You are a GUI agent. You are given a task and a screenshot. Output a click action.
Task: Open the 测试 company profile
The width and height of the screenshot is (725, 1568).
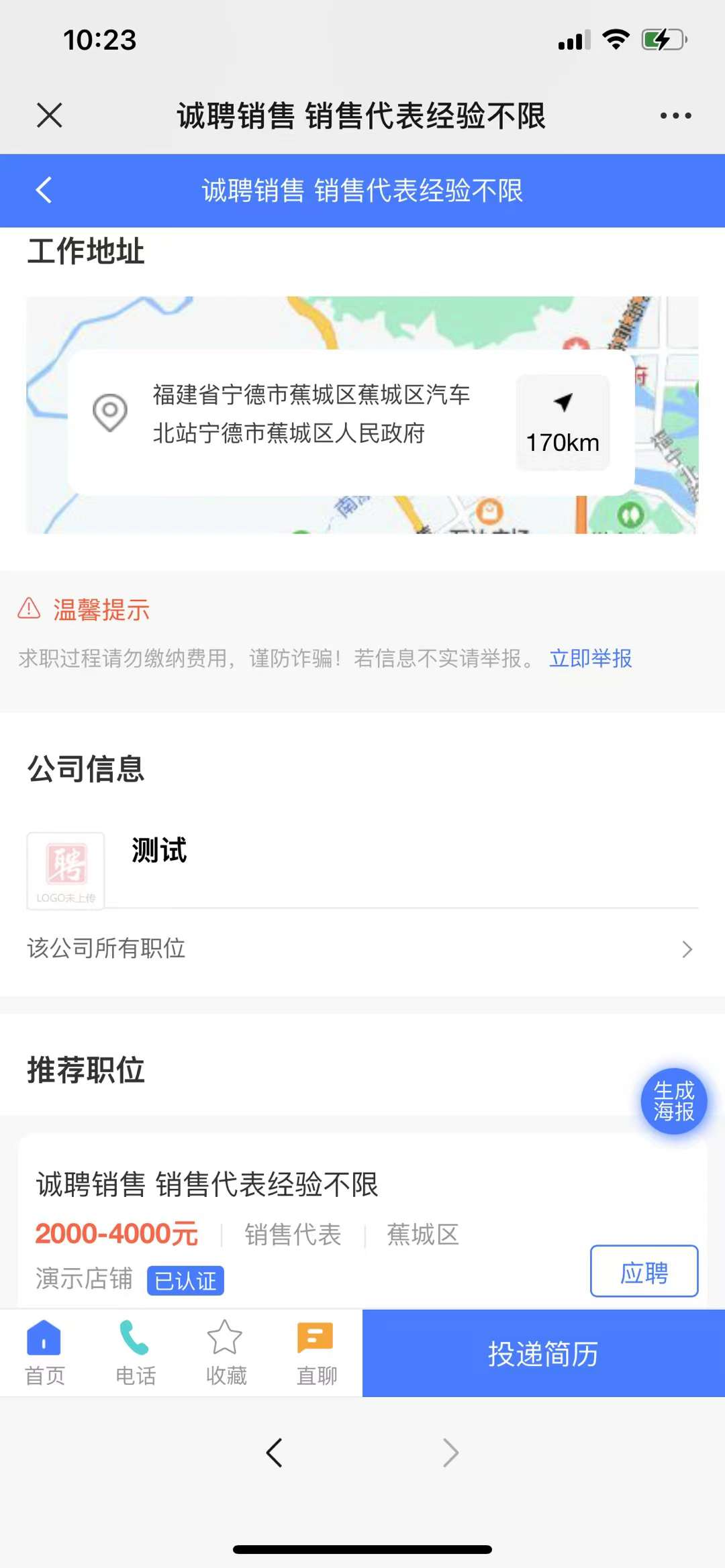[159, 851]
